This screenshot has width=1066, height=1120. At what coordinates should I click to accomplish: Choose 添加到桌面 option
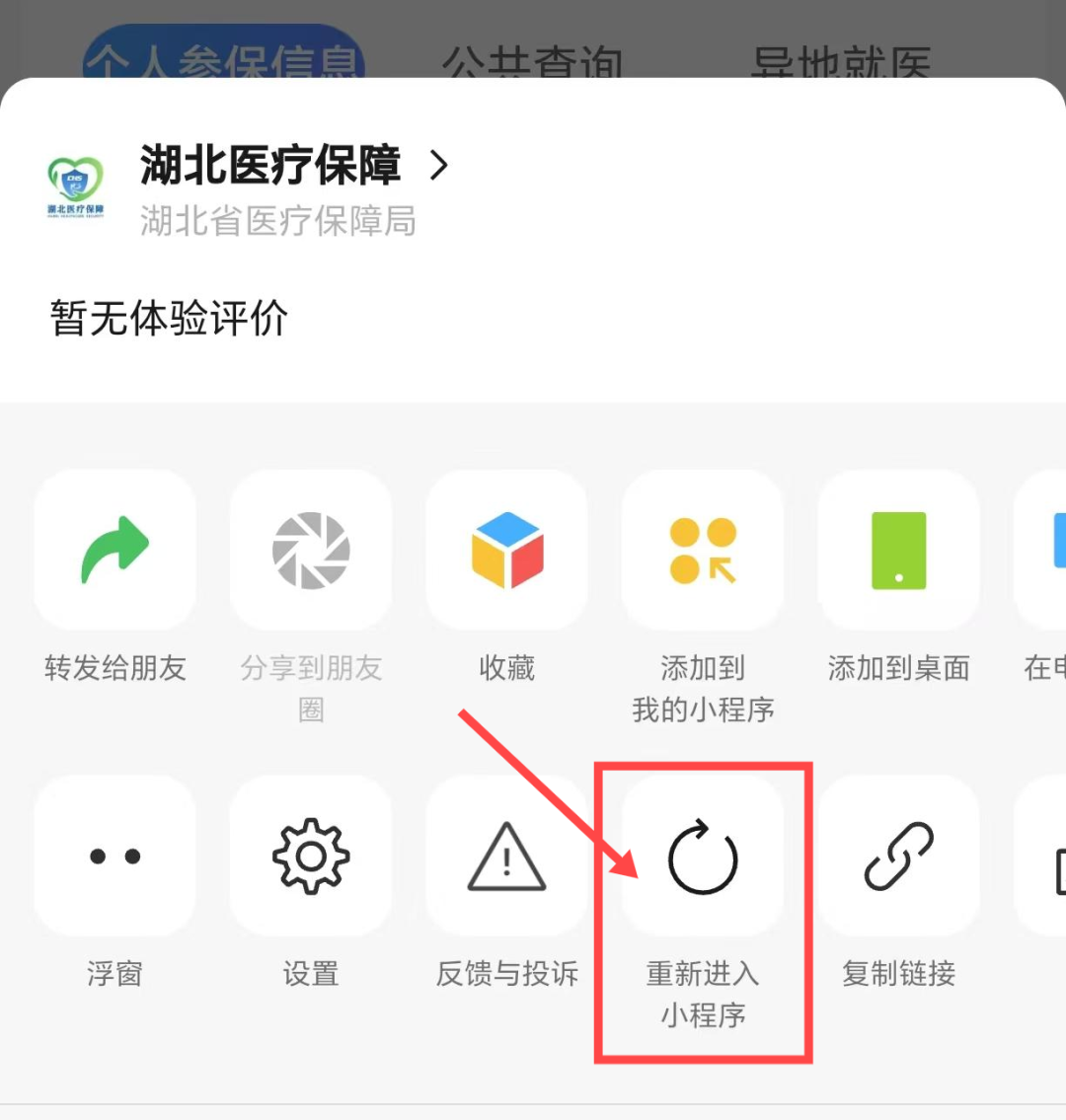pyautogui.click(x=898, y=551)
